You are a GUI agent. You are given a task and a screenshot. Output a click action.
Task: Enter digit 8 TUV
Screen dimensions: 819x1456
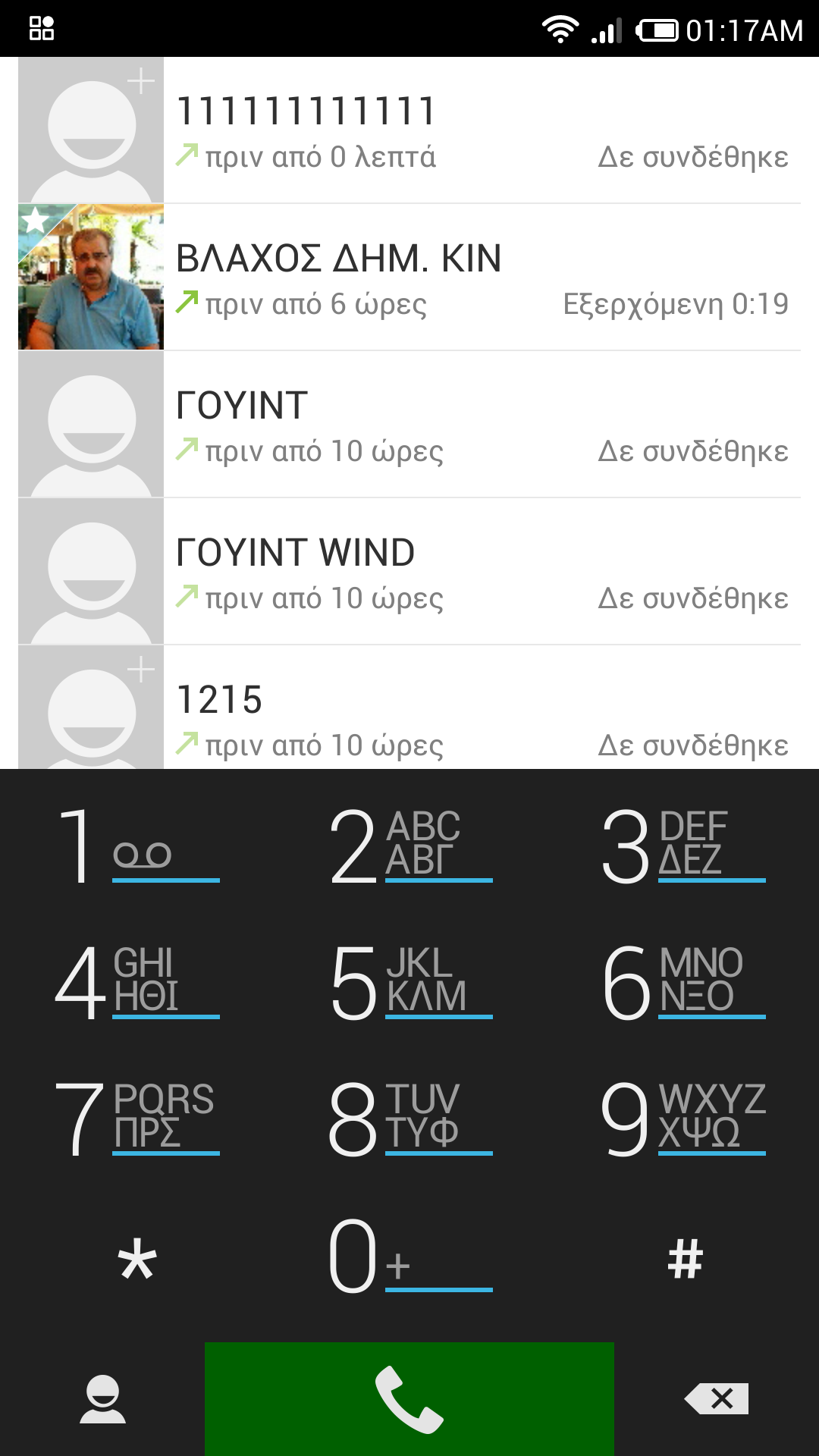click(x=409, y=1119)
